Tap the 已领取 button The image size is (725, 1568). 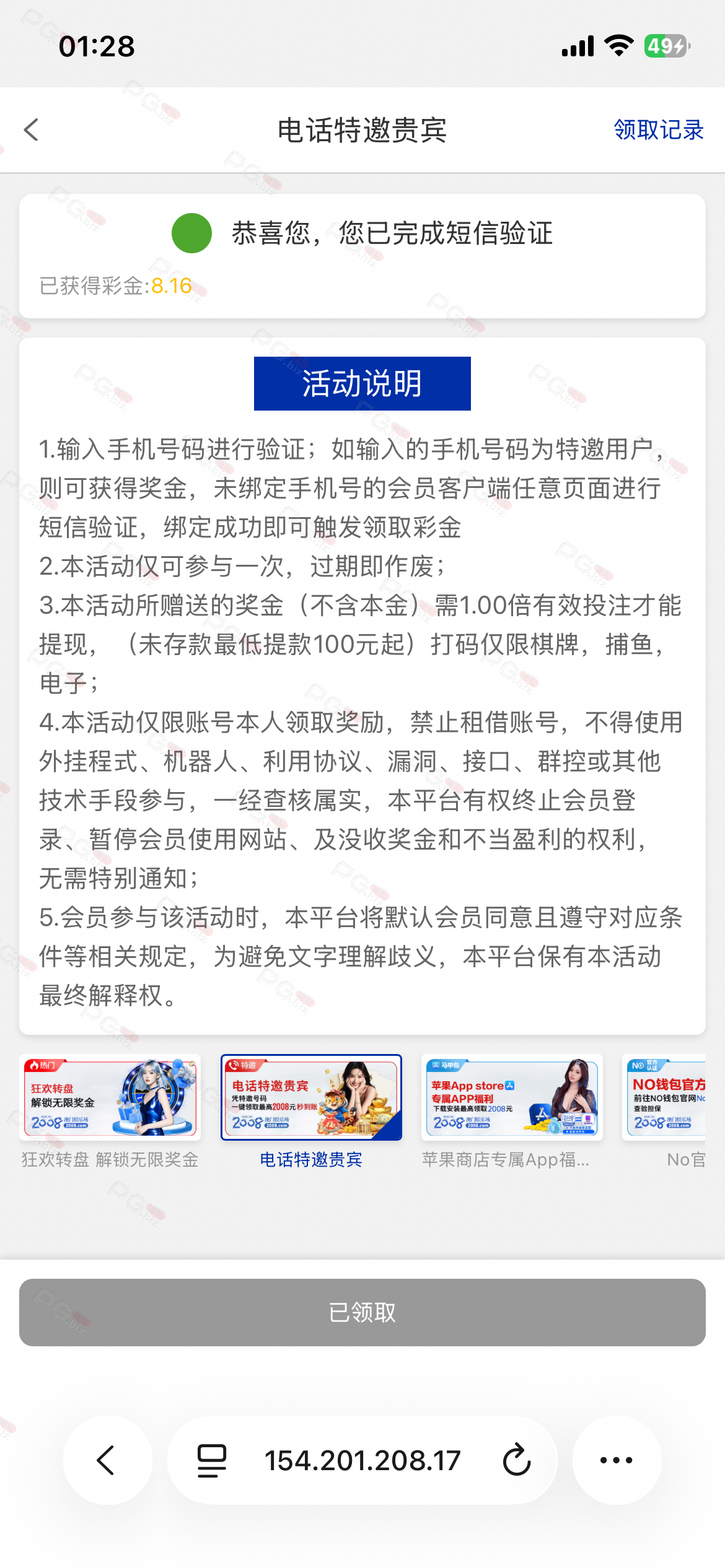coord(362,1312)
